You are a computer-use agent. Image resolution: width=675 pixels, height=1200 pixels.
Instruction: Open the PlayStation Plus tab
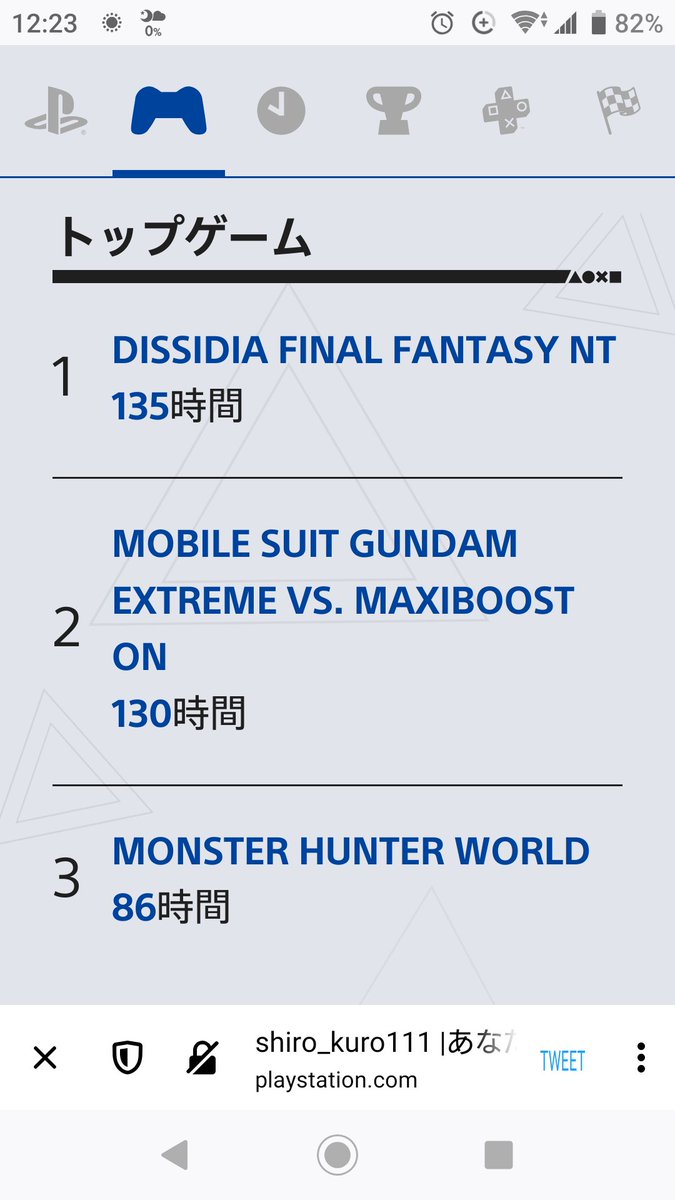[x=506, y=111]
